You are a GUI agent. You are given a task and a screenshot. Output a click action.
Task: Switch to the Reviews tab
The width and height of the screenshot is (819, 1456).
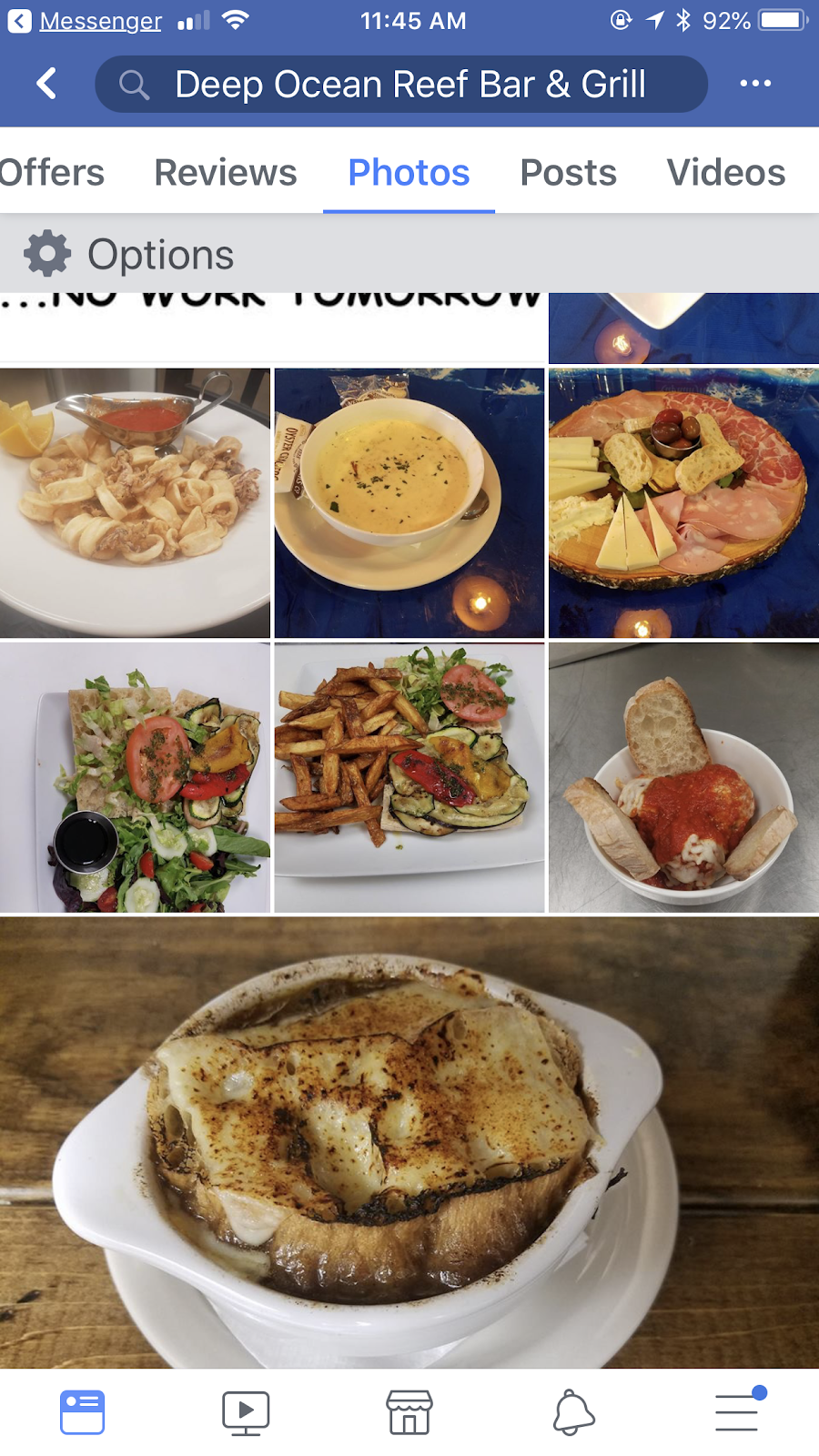(x=225, y=172)
